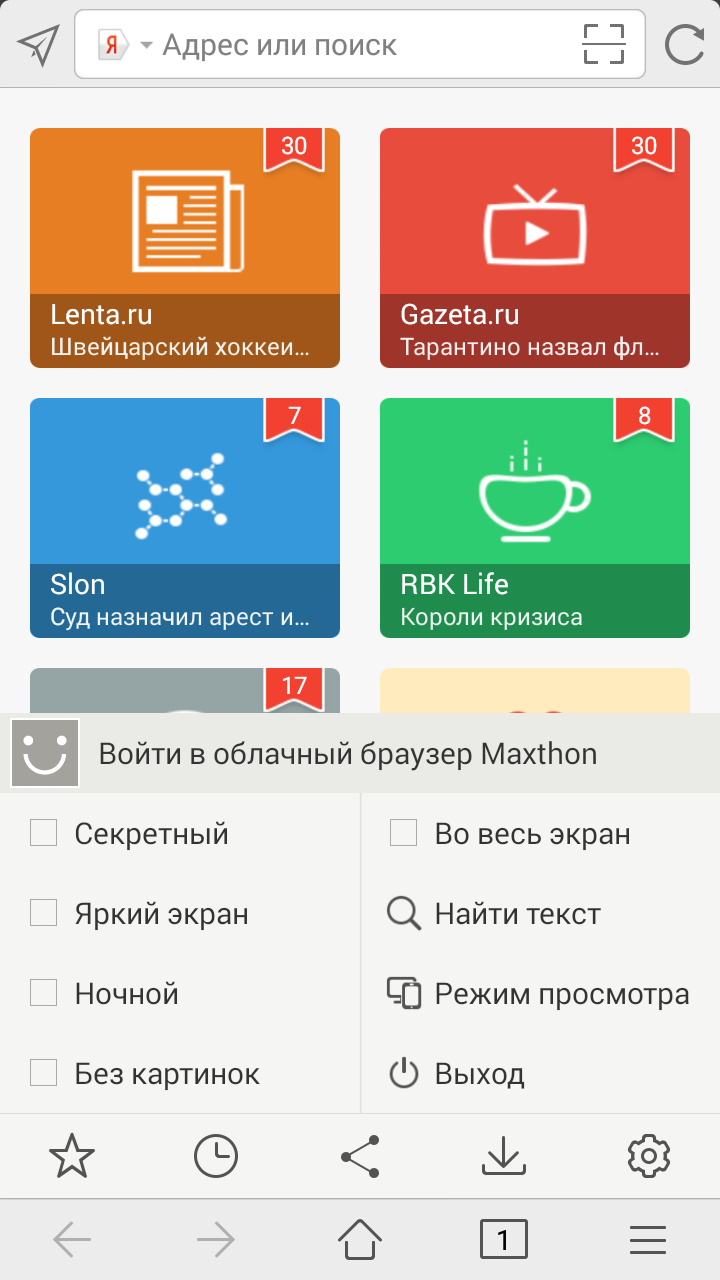Tap the paper plane icon

click(x=37, y=45)
